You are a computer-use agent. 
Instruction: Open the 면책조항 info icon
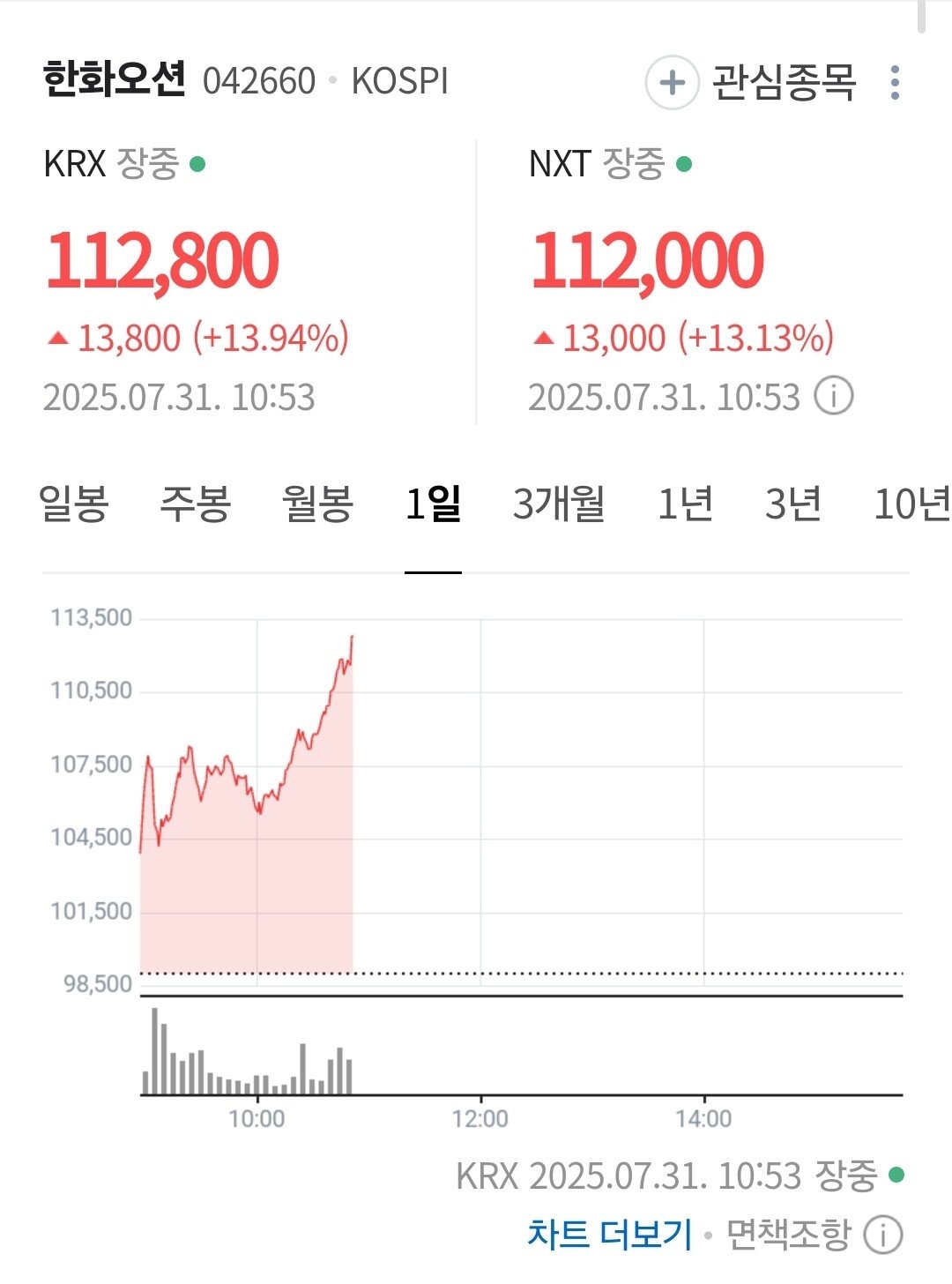(882, 1235)
